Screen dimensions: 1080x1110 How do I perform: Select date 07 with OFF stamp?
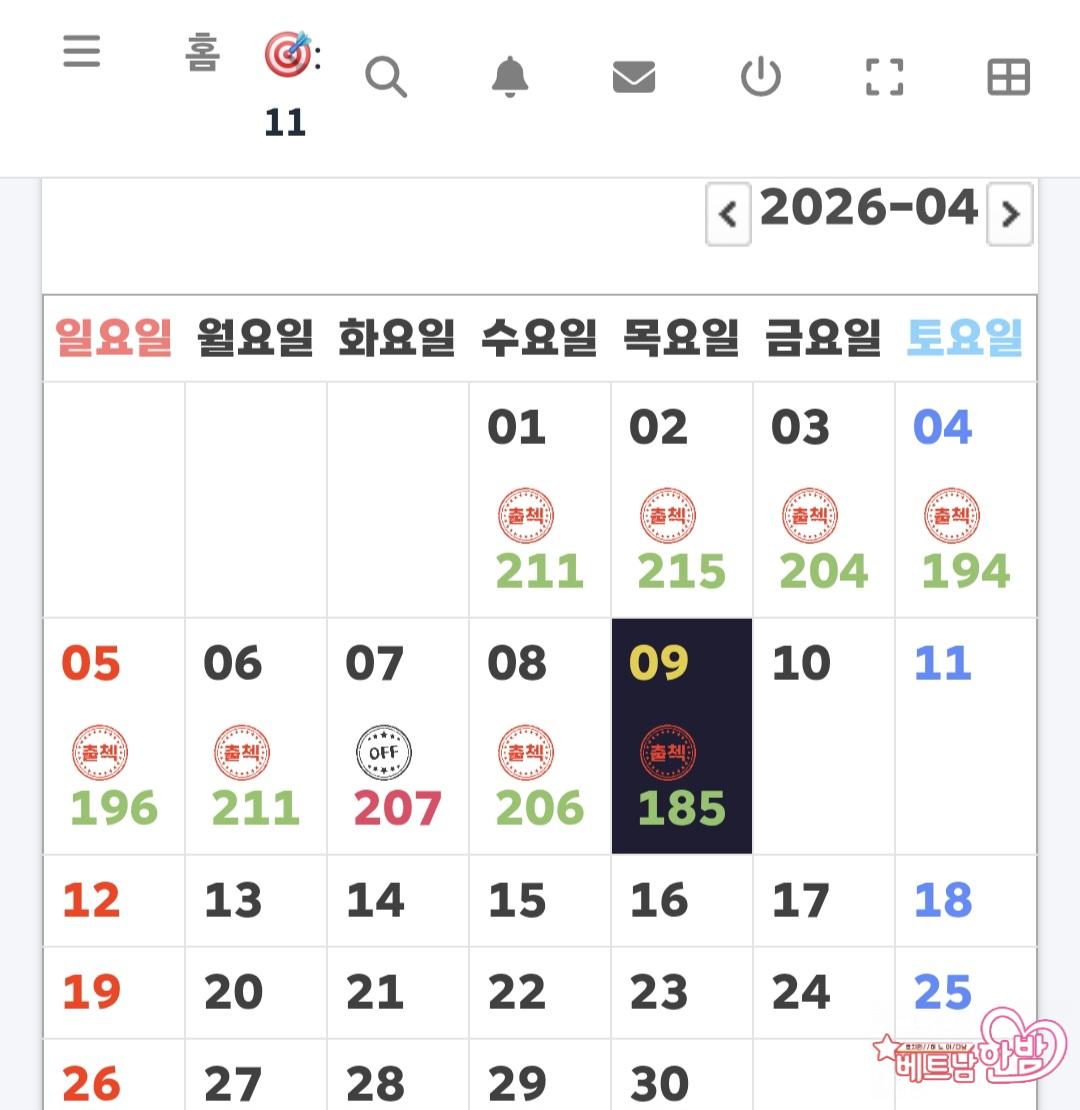coord(397,736)
